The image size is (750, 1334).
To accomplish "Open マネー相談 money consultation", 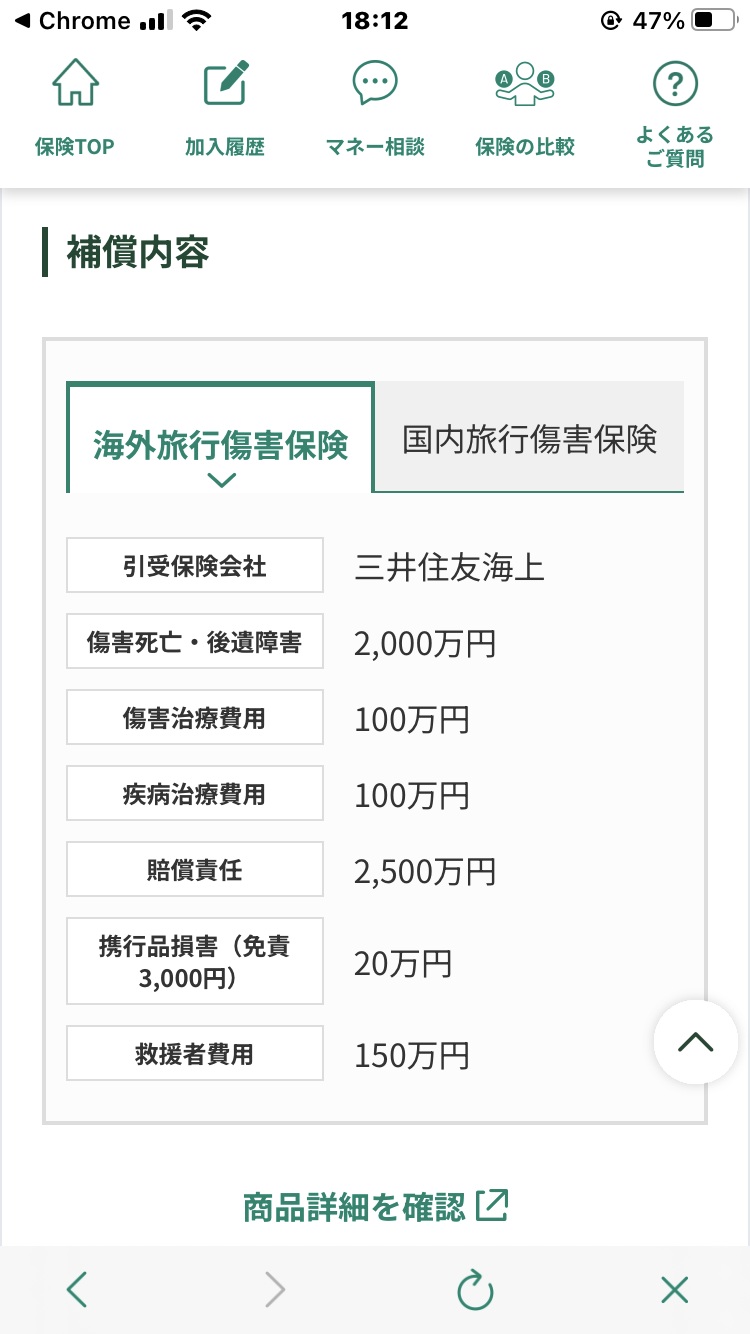I will [x=375, y=110].
